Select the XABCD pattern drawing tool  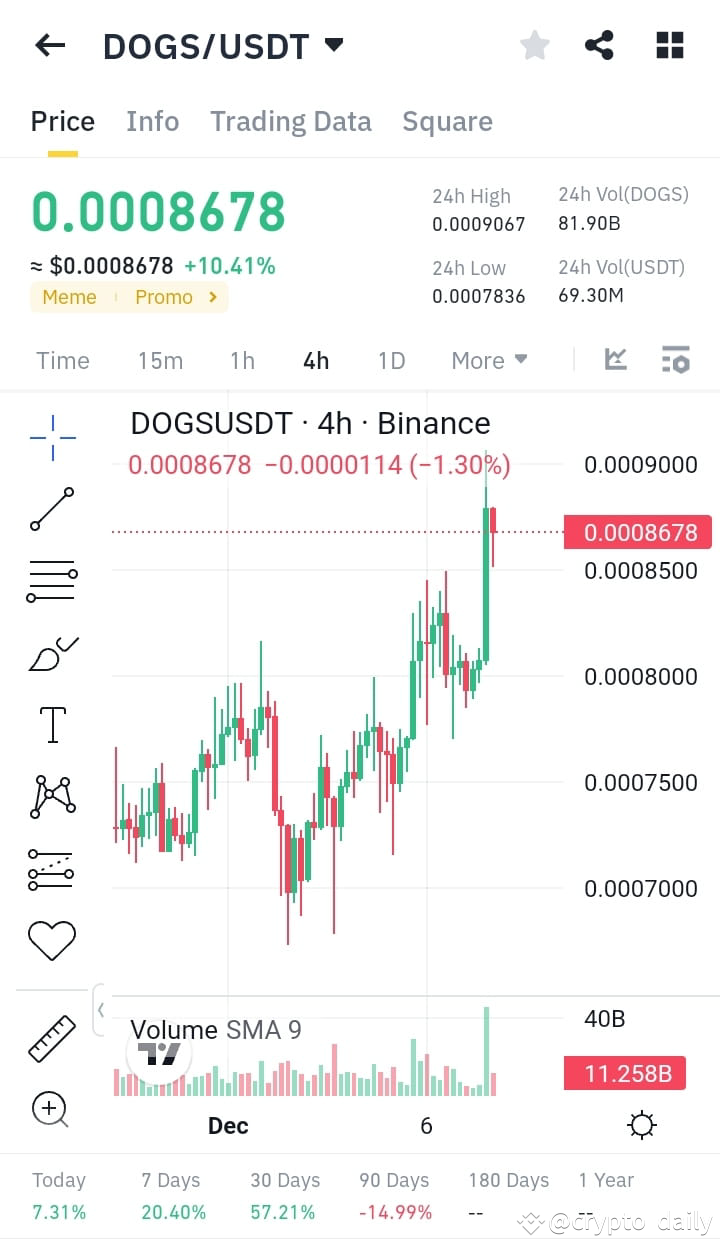(51, 796)
